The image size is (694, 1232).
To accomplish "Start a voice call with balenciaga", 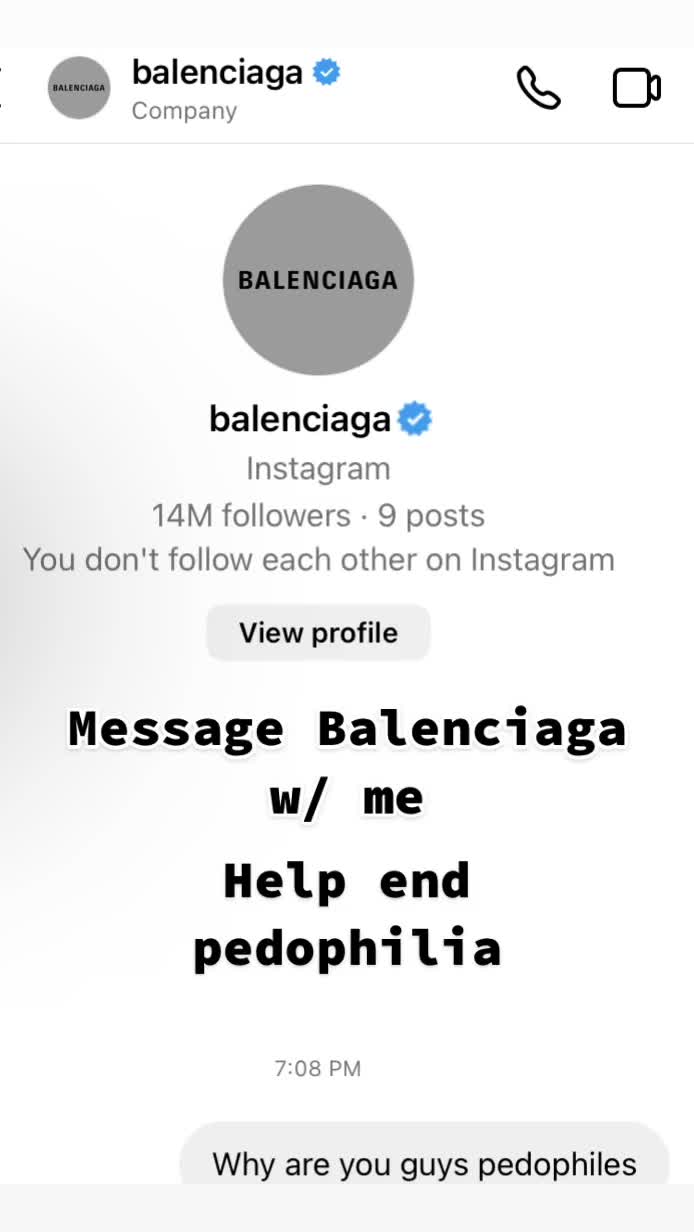I will [538, 88].
